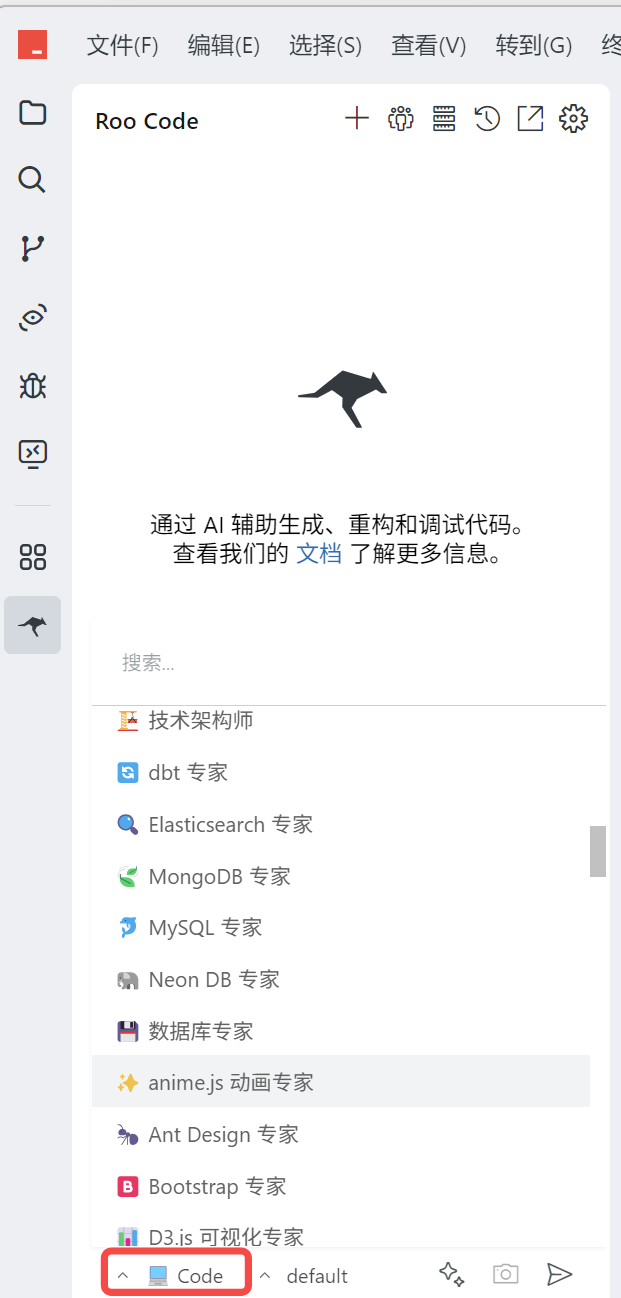Open the extensions view
This screenshot has width=621, height=1298.
click(x=33, y=557)
